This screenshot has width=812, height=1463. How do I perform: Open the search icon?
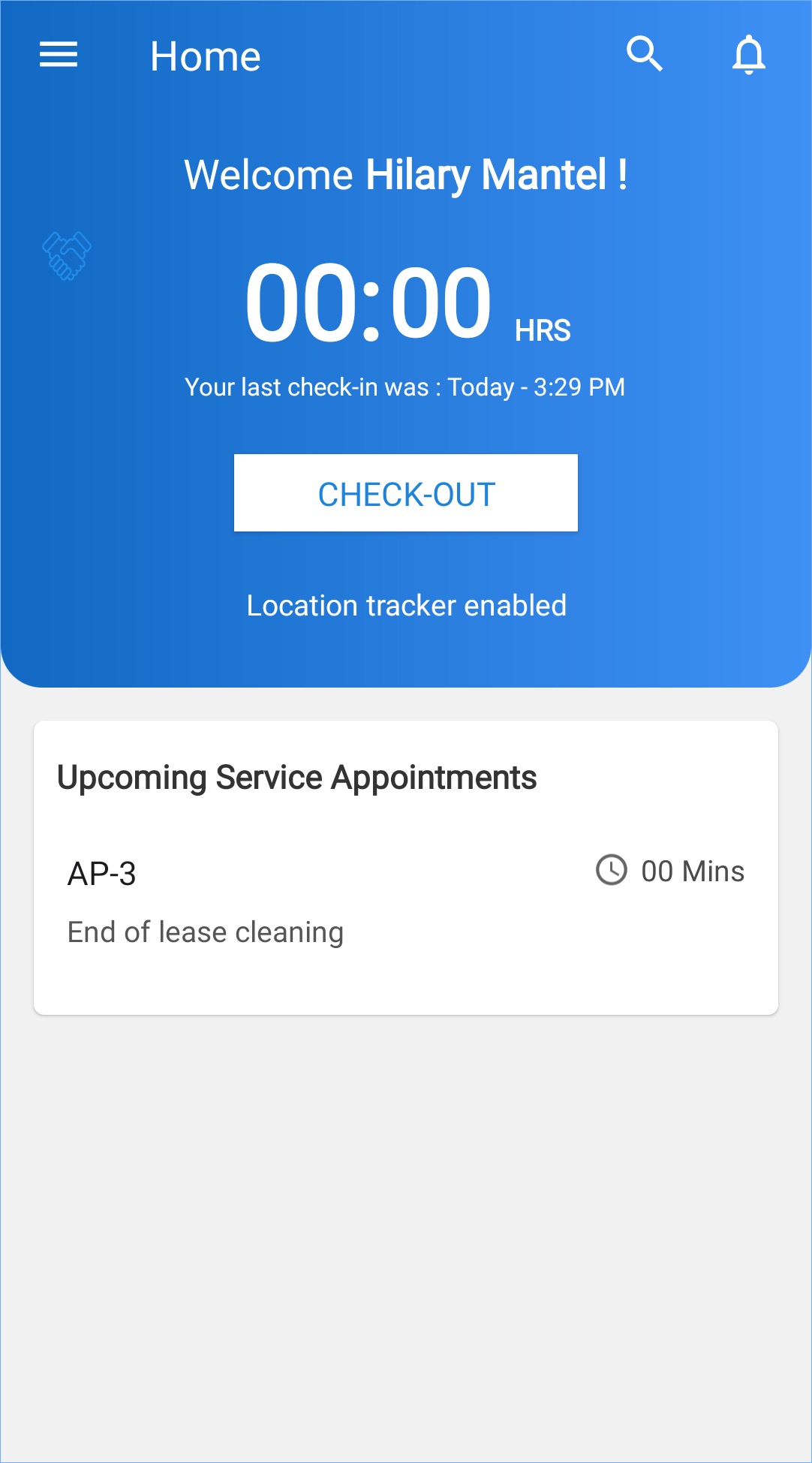(x=644, y=54)
